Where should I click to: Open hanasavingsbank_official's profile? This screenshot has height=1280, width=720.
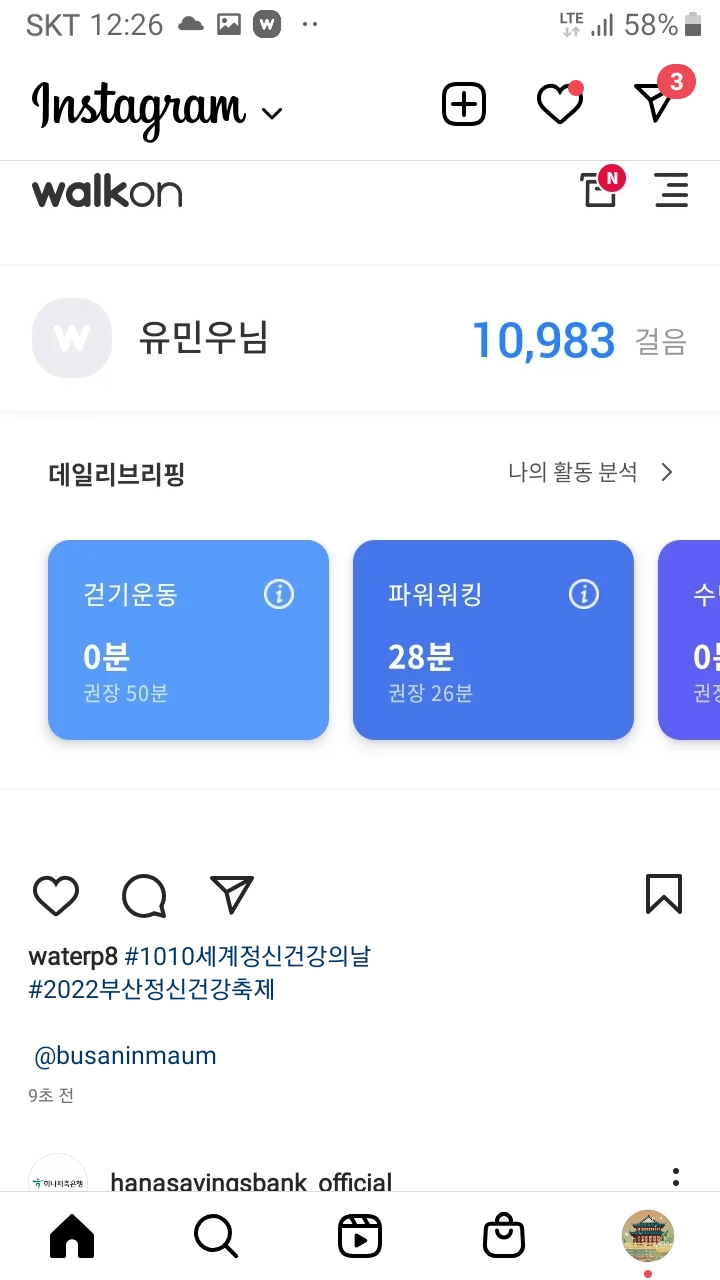250,1183
